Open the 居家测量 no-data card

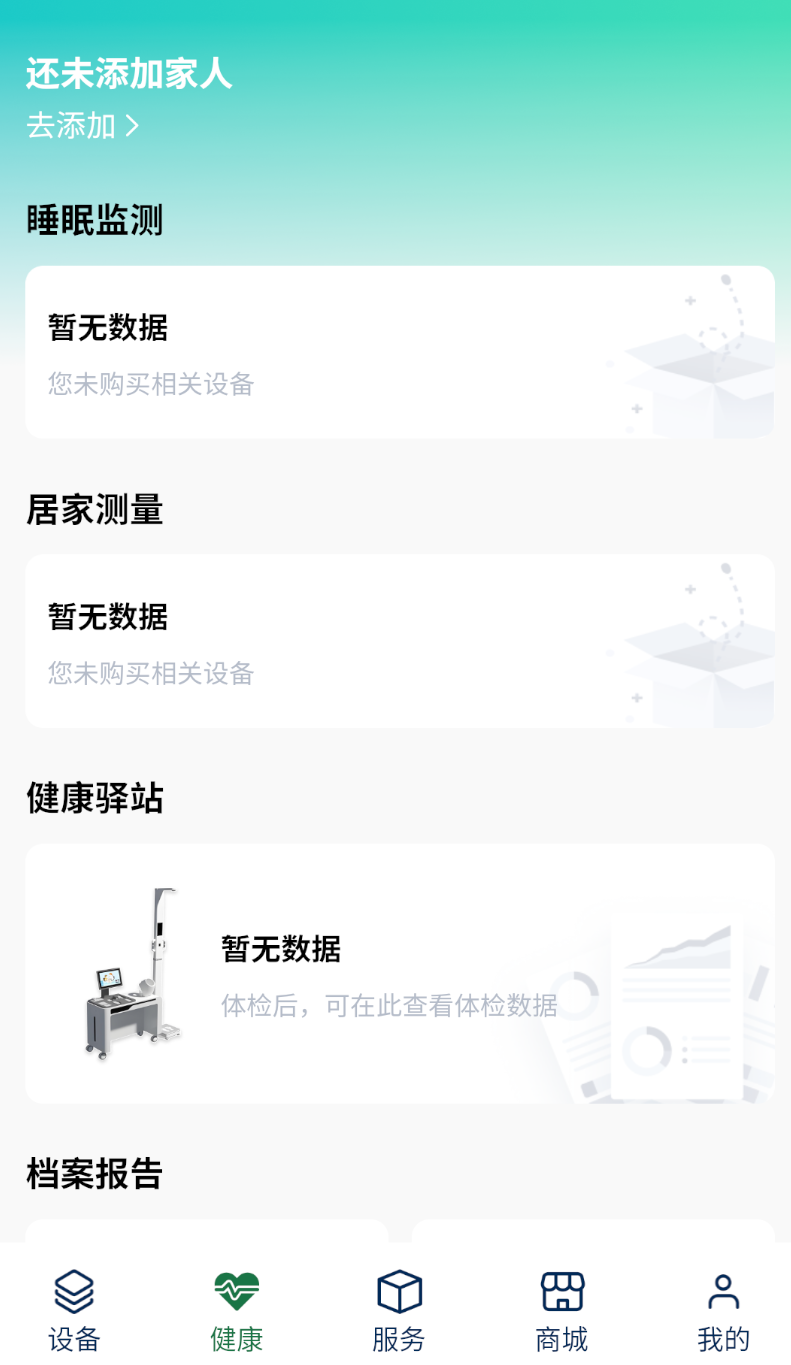[400, 641]
